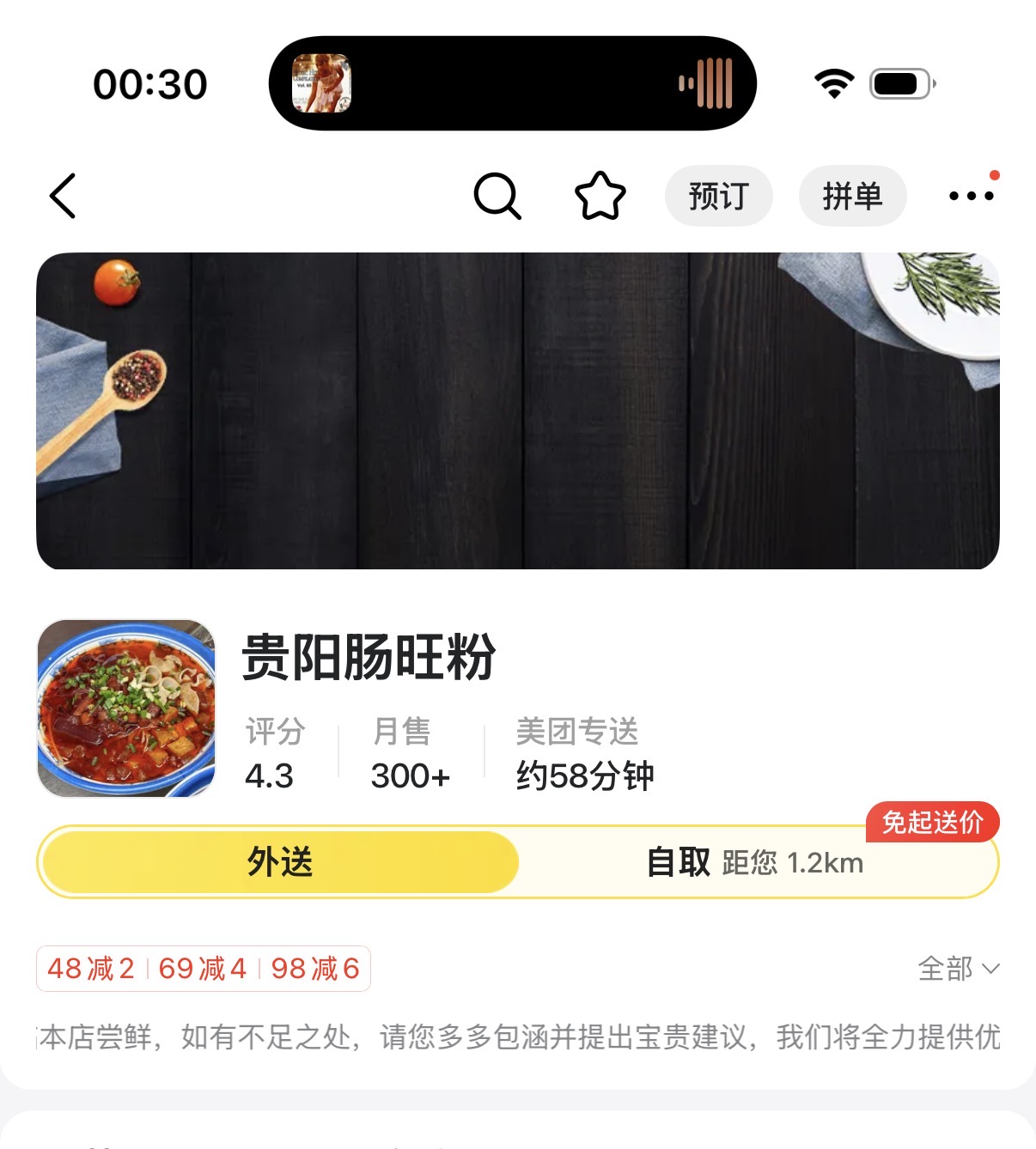Viewport: 1036px width, 1149px height.
Task: Open the three-dot more menu
Action: click(972, 196)
